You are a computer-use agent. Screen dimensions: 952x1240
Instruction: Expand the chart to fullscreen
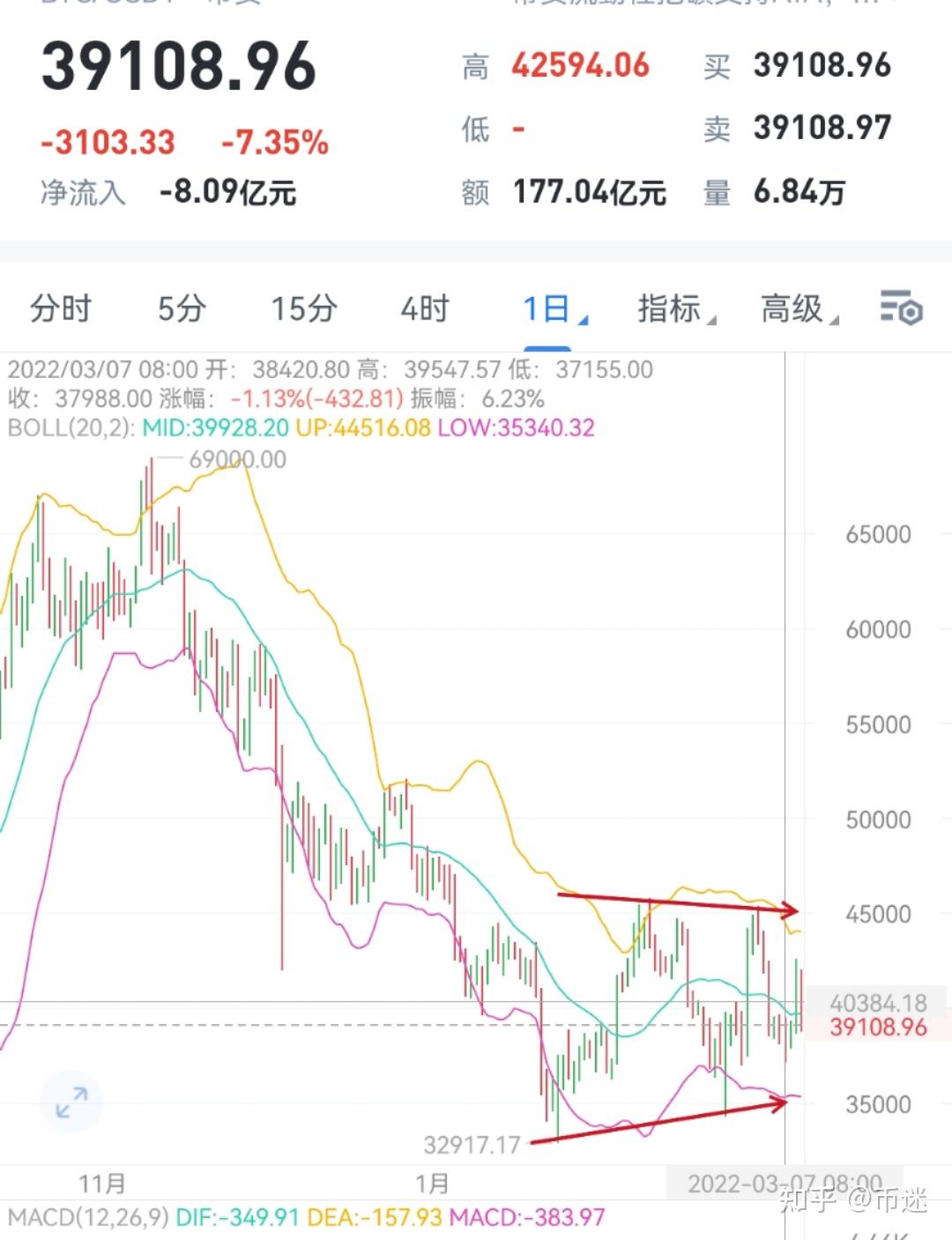71,1102
